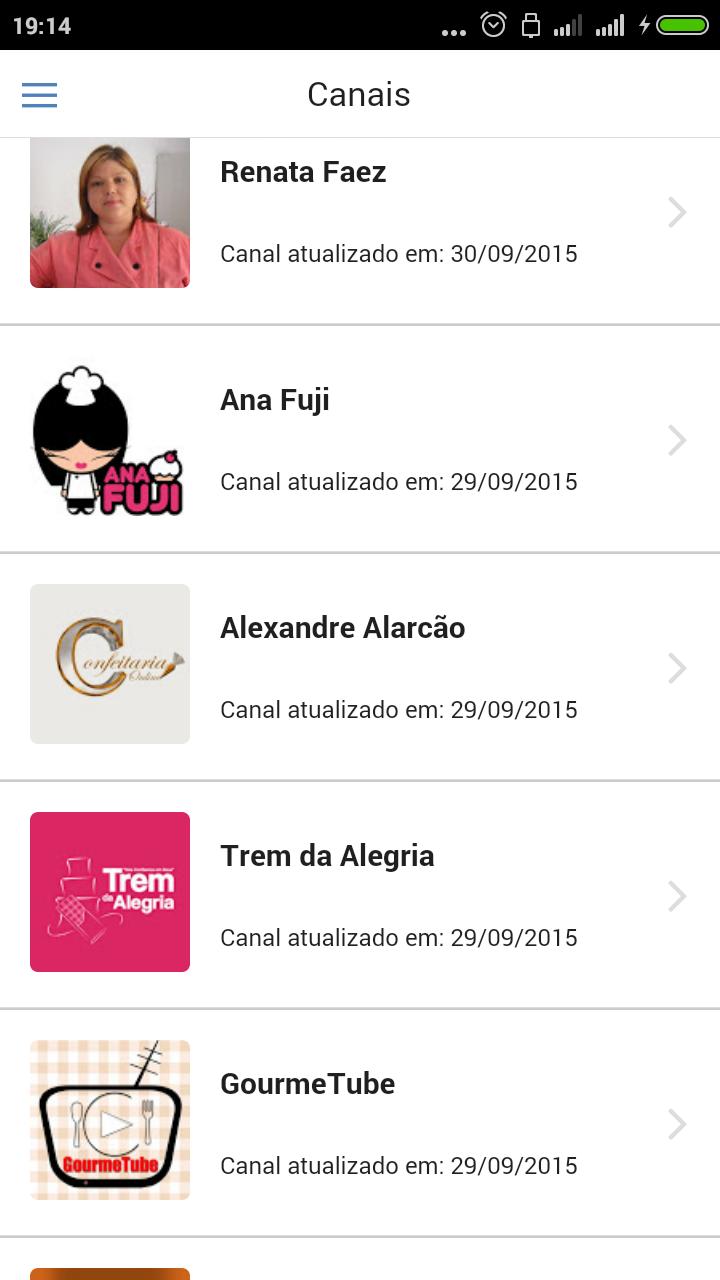Click the Renata Faez channel avatar

coord(109,212)
